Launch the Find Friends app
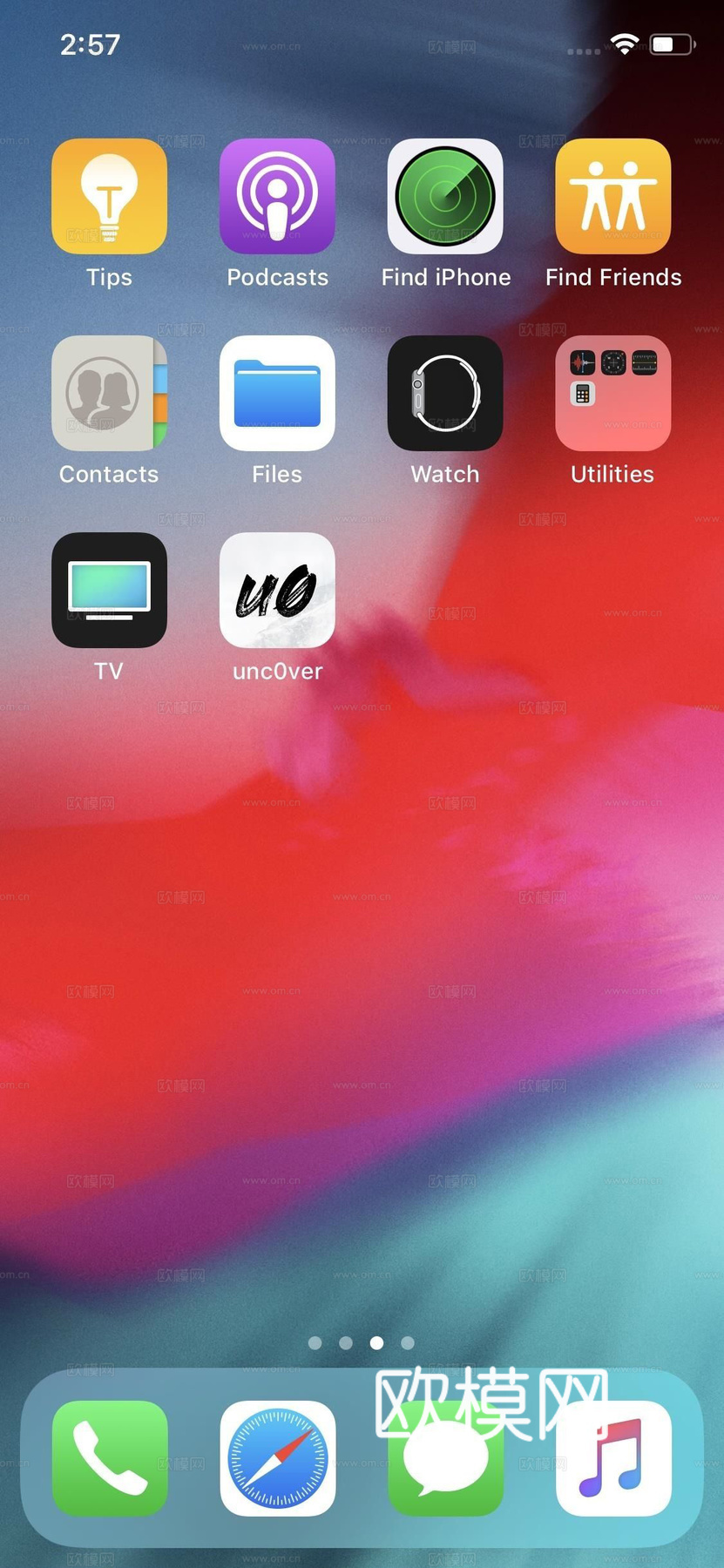Image resolution: width=724 pixels, height=1568 pixels. tap(613, 197)
